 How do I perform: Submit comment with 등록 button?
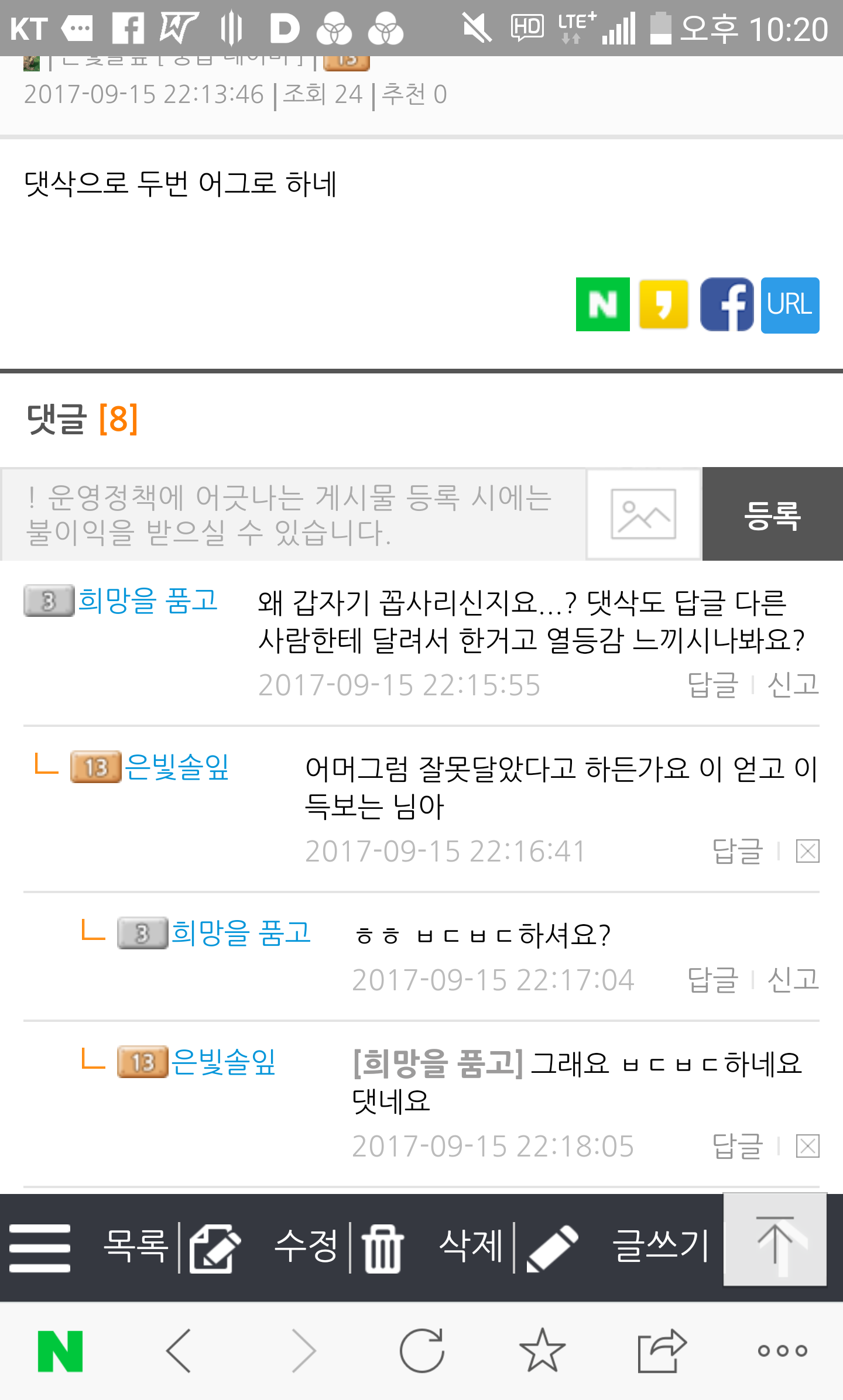(772, 514)
